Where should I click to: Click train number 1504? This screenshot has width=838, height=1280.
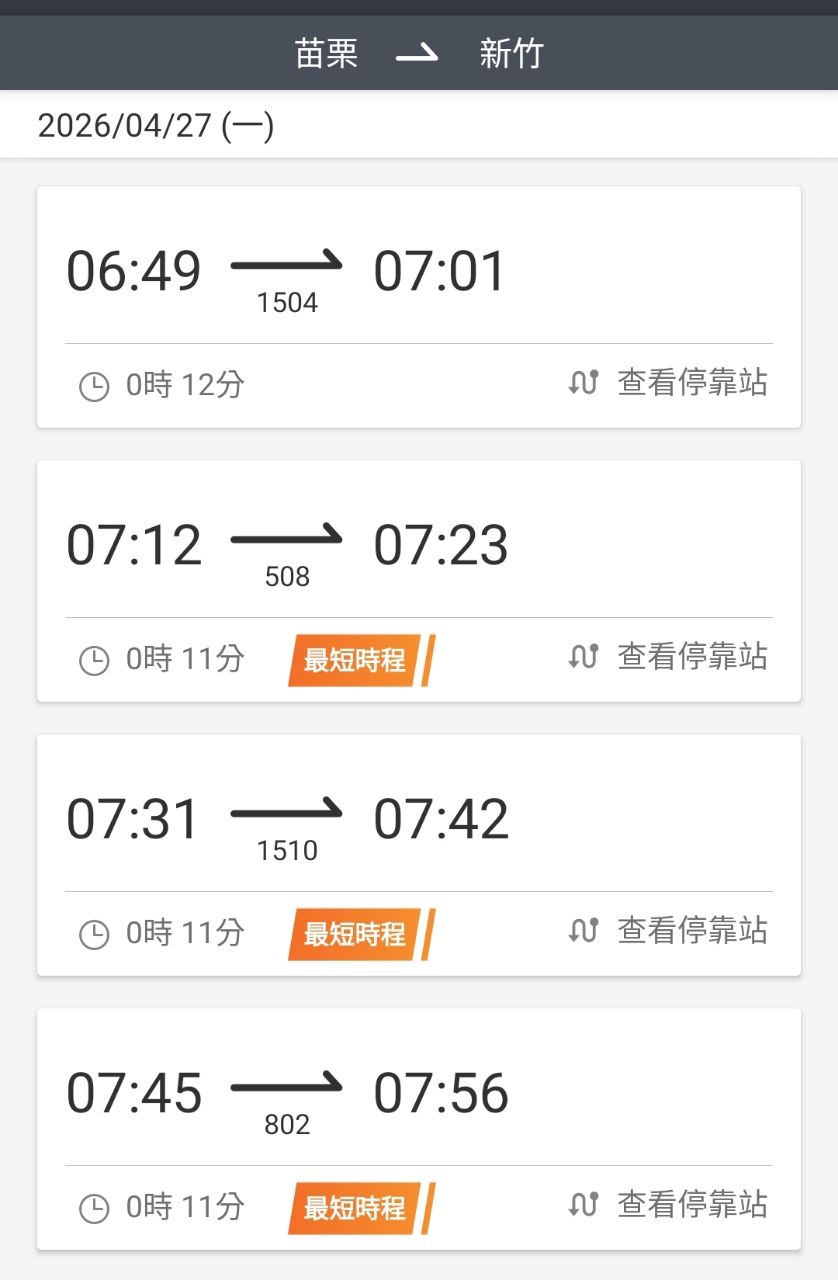(288, 300)
